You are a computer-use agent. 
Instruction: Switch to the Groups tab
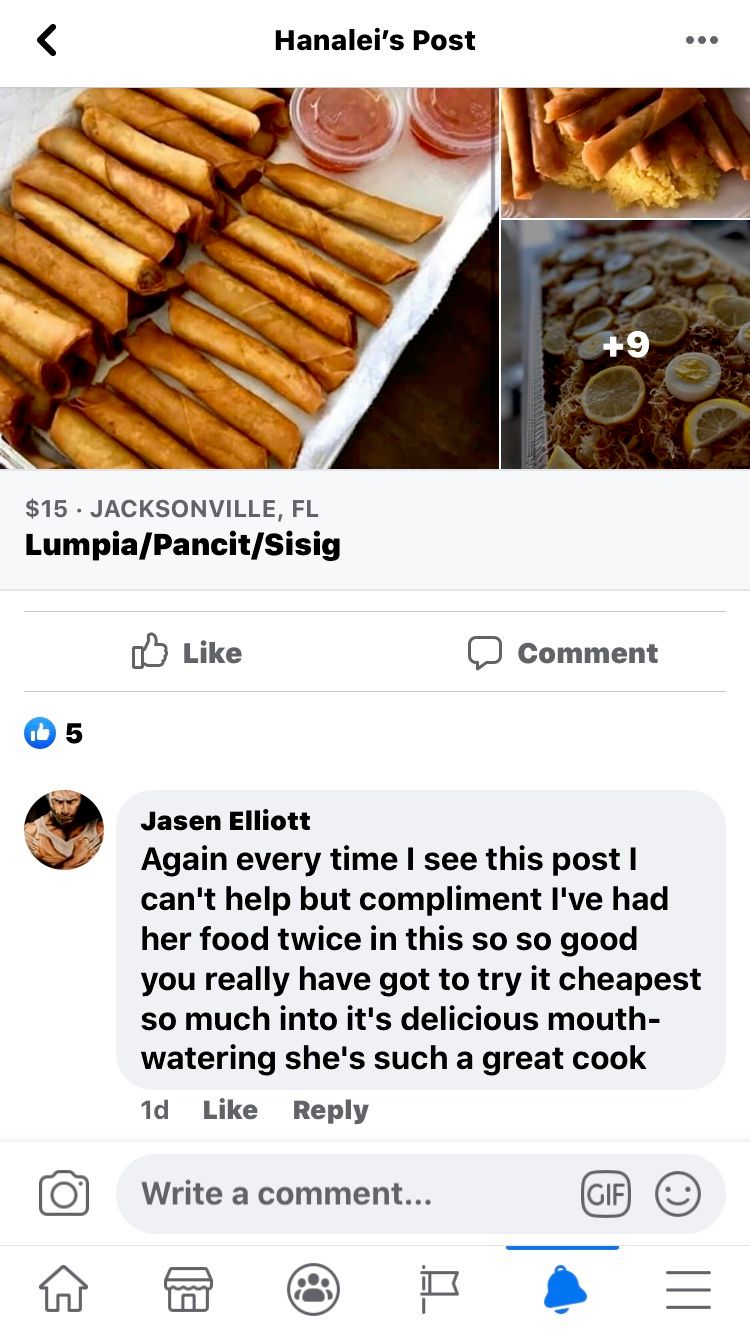point(313,1289)
